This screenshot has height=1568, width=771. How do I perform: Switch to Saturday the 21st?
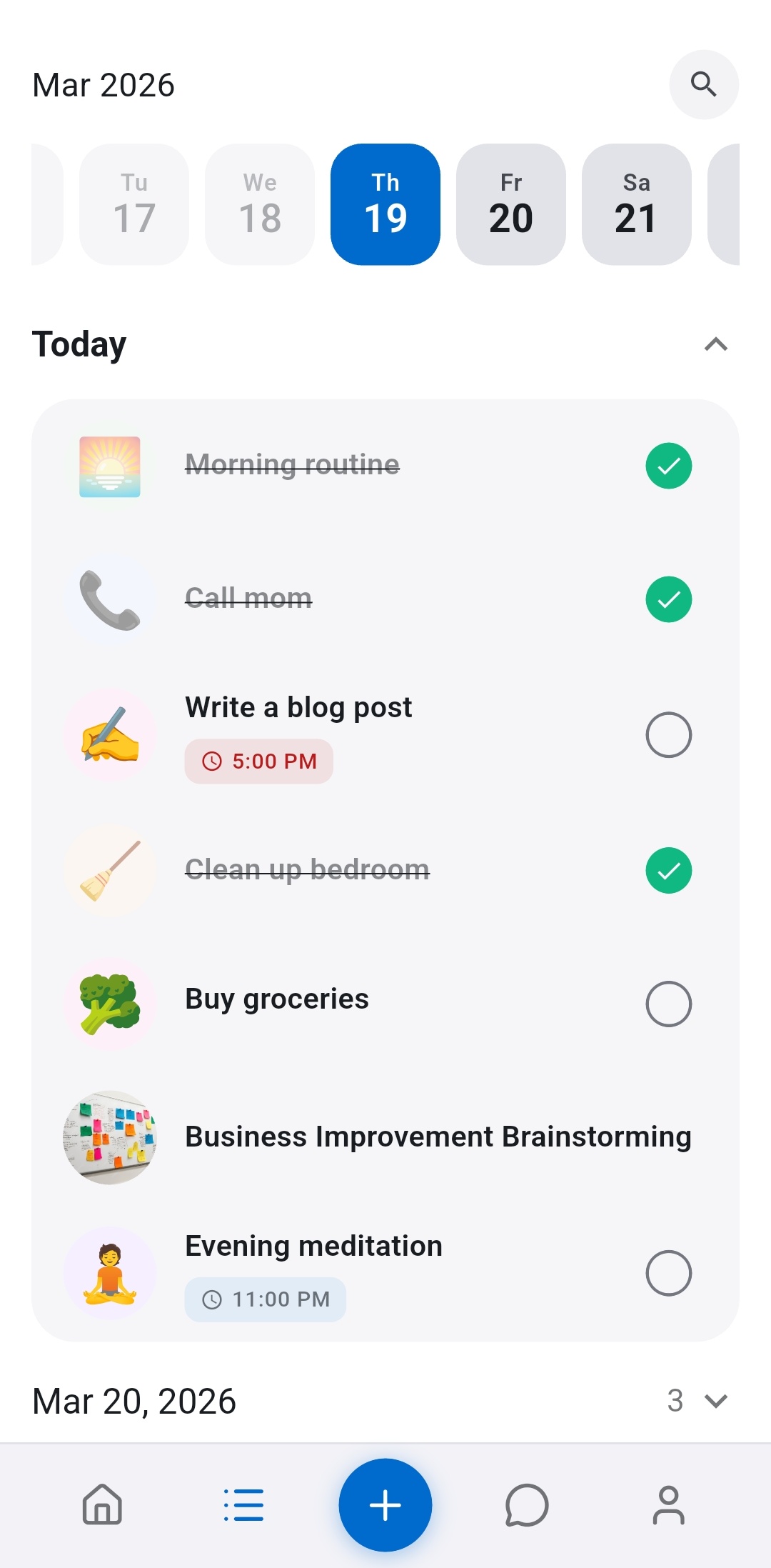(x=636, y=203)
